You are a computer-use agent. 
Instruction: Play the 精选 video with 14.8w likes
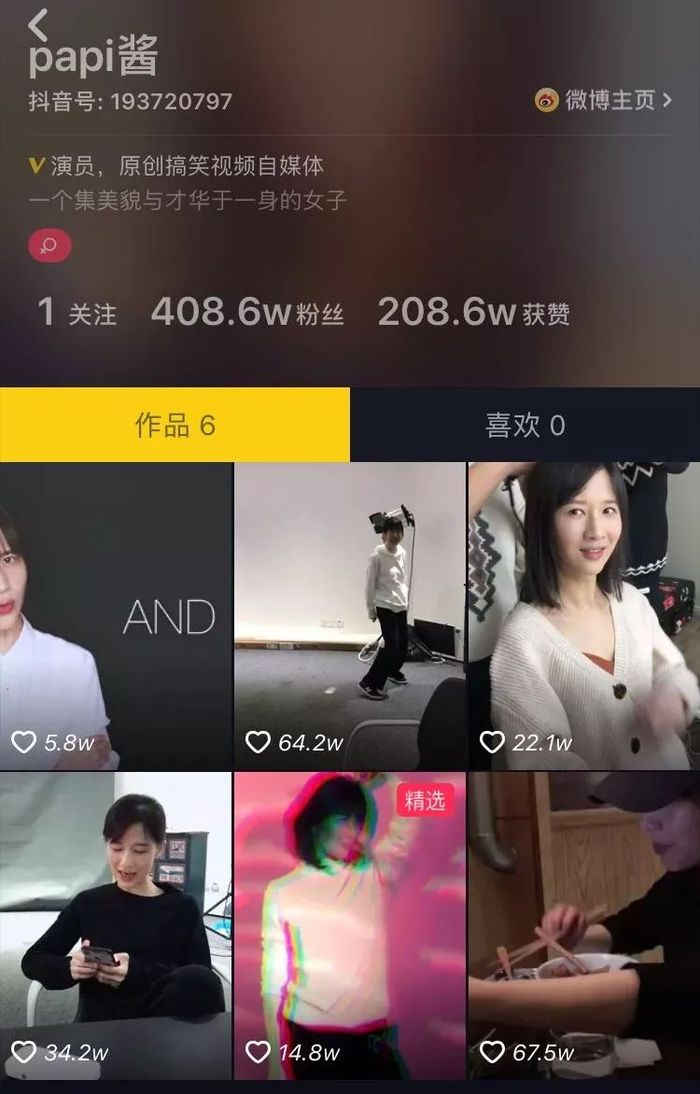click(349, 925)
